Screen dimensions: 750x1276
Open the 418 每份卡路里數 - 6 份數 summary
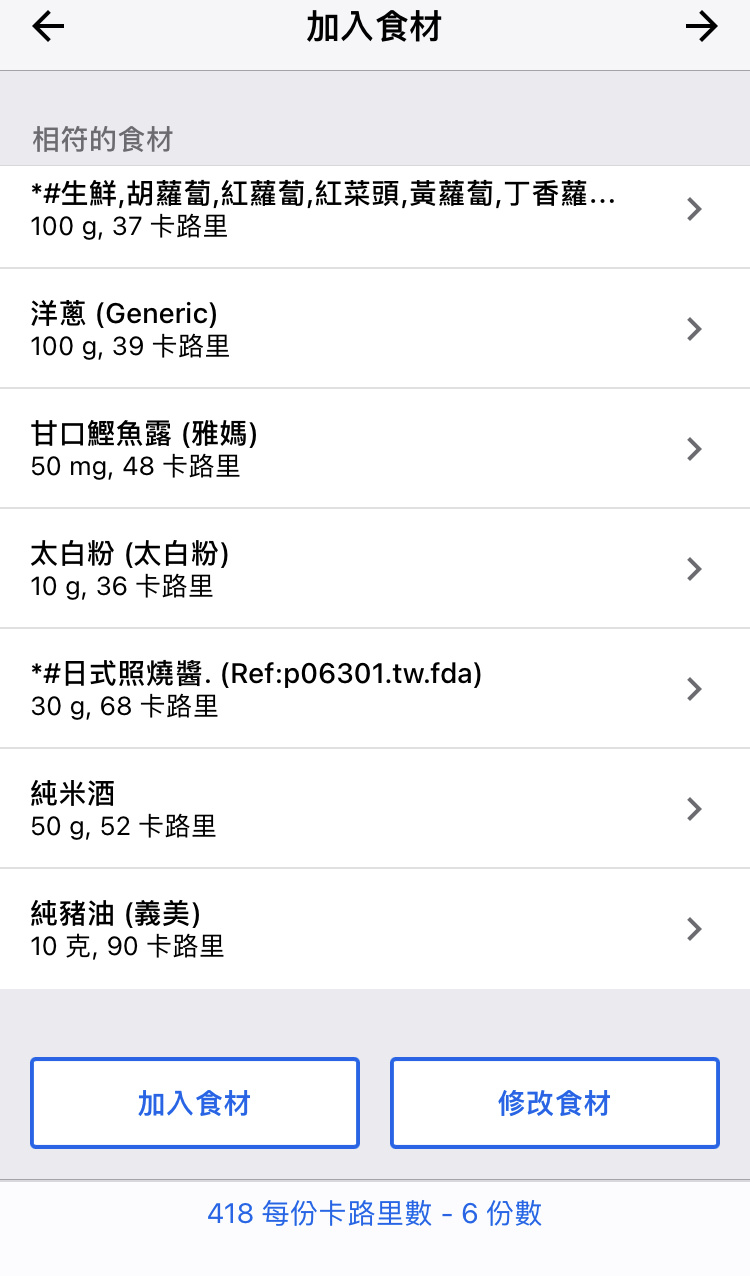pyautogui.click(x=374, y=1213)
